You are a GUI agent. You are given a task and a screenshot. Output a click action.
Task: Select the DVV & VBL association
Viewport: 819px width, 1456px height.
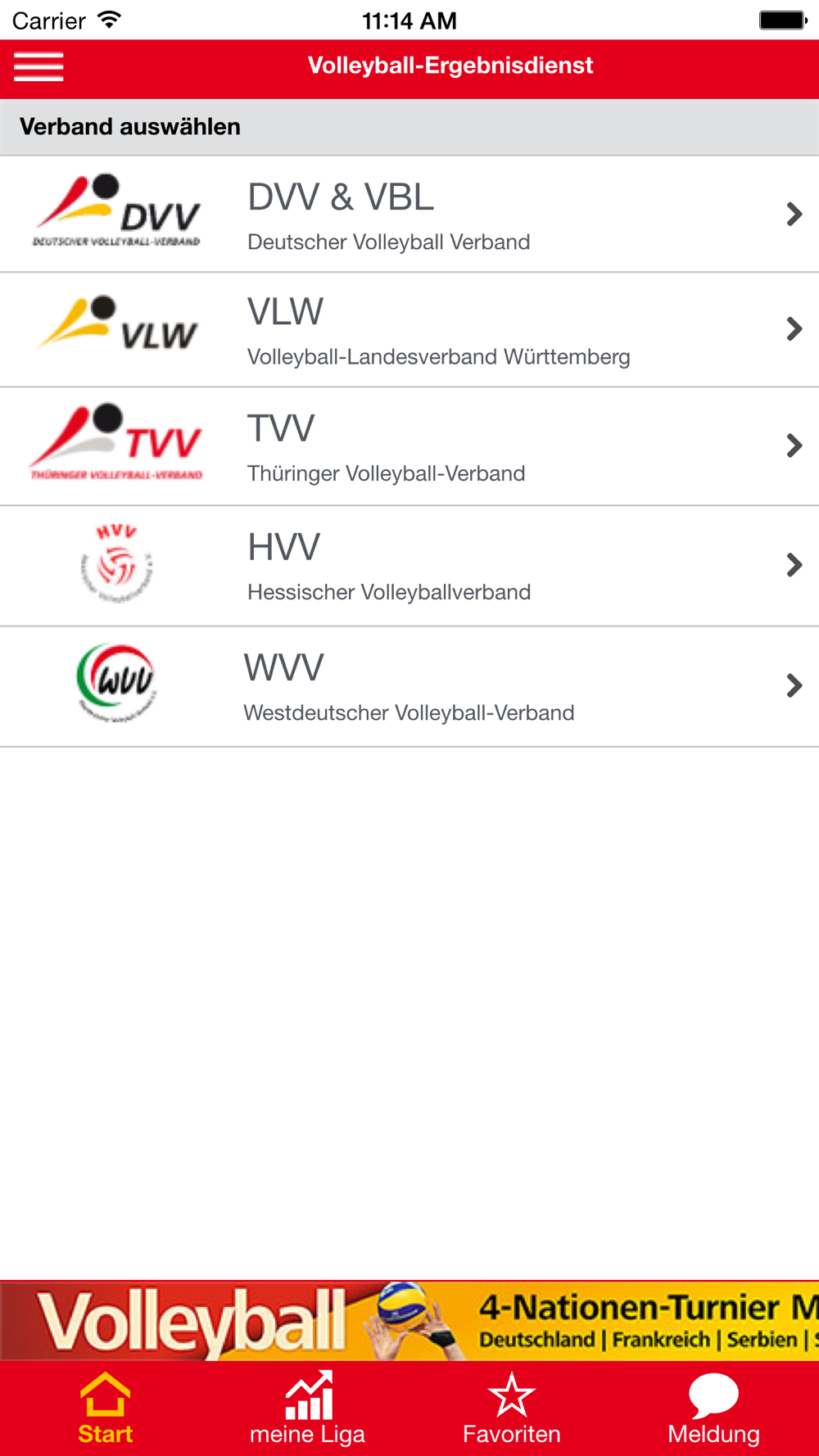coord(409,215)
